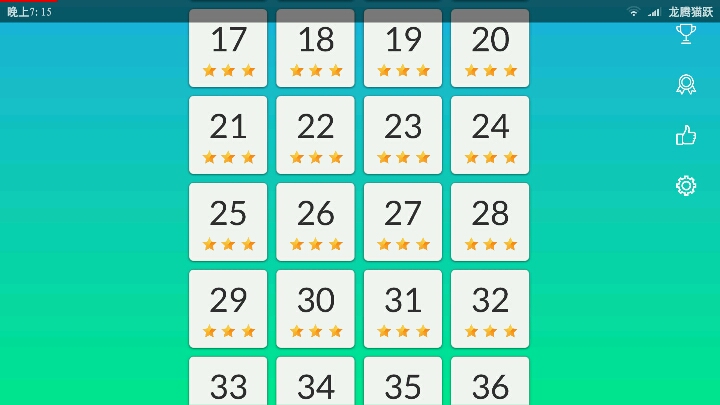Open the achievements ribbon icon
Image resolution: width=720 pixels, height=405 pixels.
pos(686,85)
